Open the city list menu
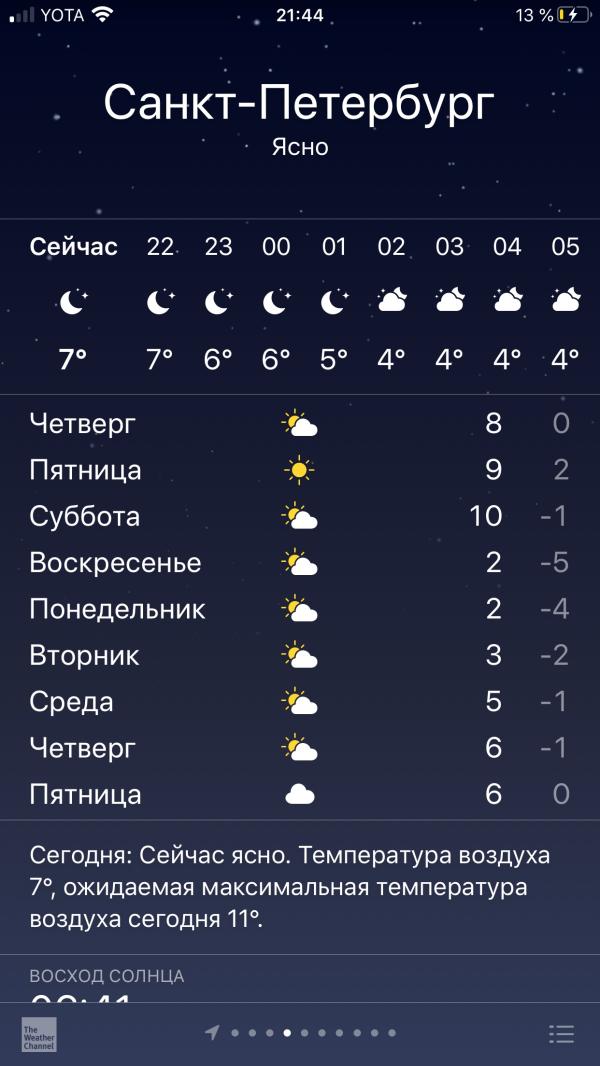600x1066 pixels. pos(561,1033)
